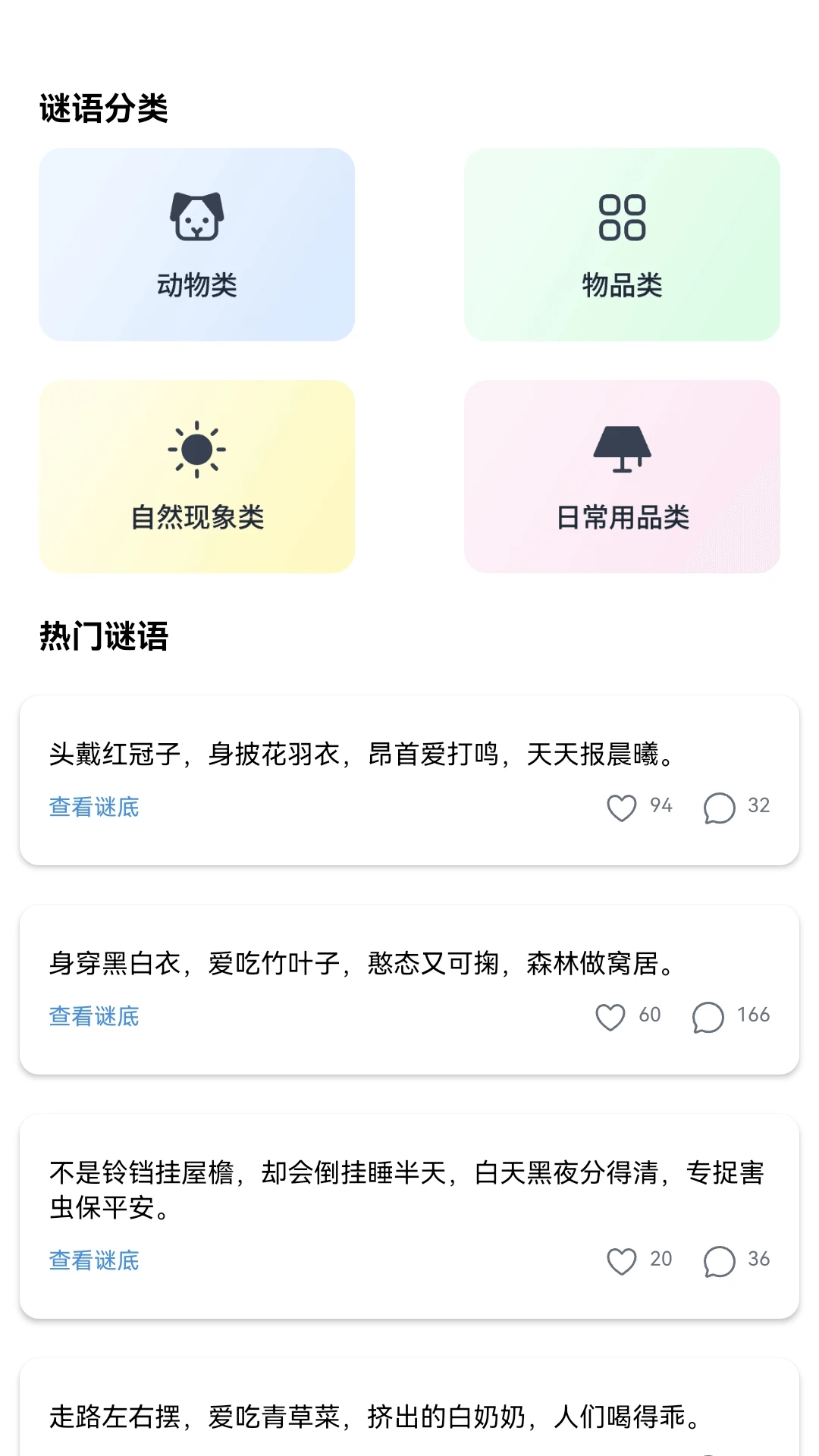Select the 动物类 category card
819x1456 pixels.
[196, 245]
